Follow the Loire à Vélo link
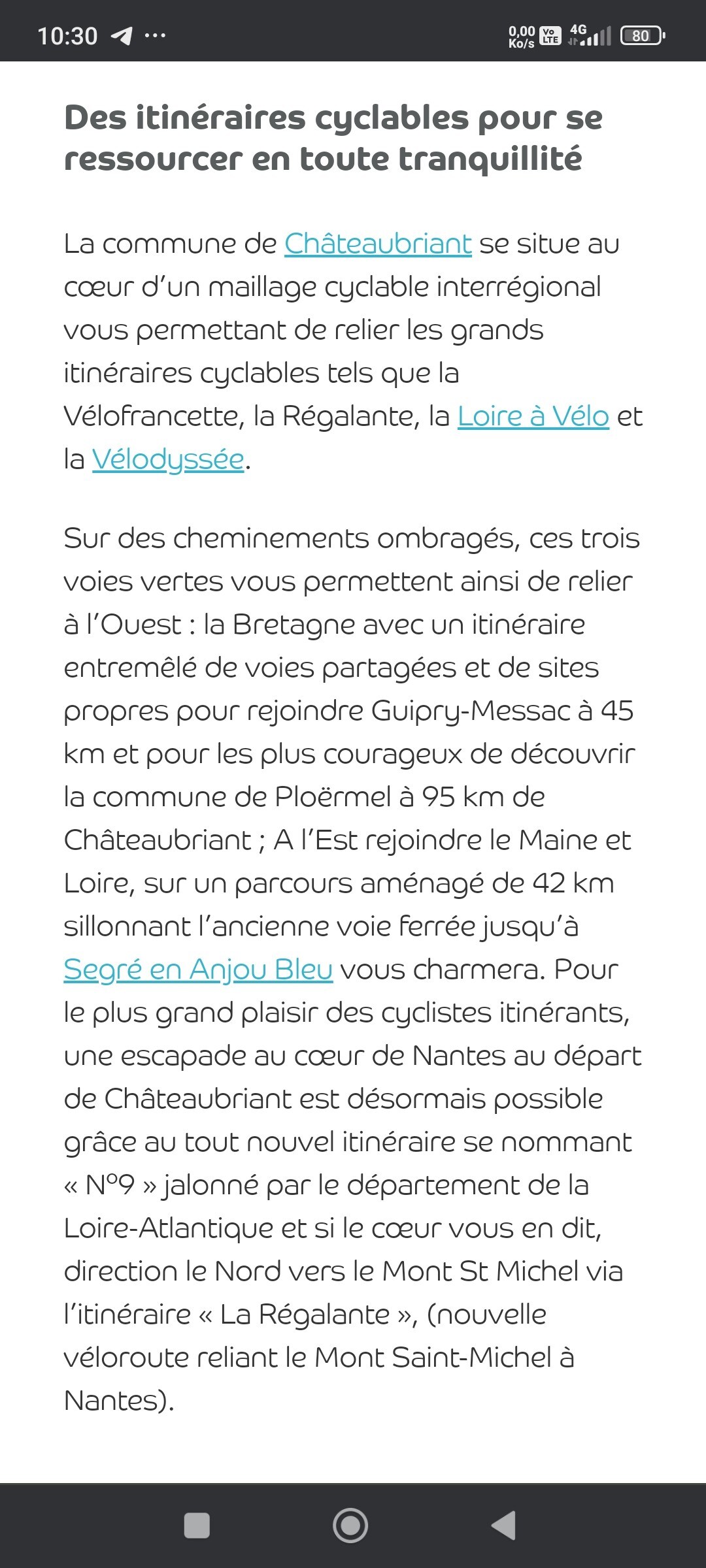 (x=533, y=416)
